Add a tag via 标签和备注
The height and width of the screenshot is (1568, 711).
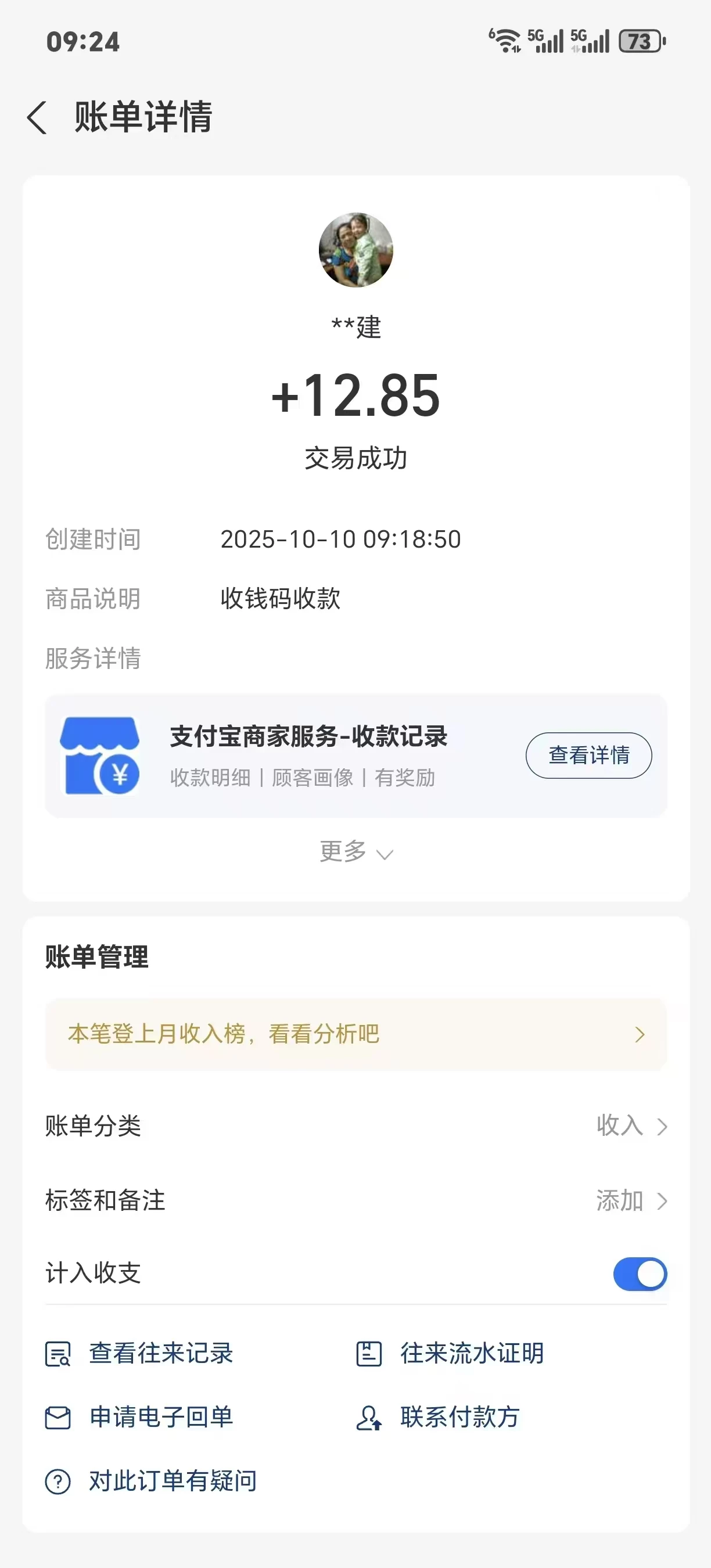pyautogui.click(x=631, y=1201)
